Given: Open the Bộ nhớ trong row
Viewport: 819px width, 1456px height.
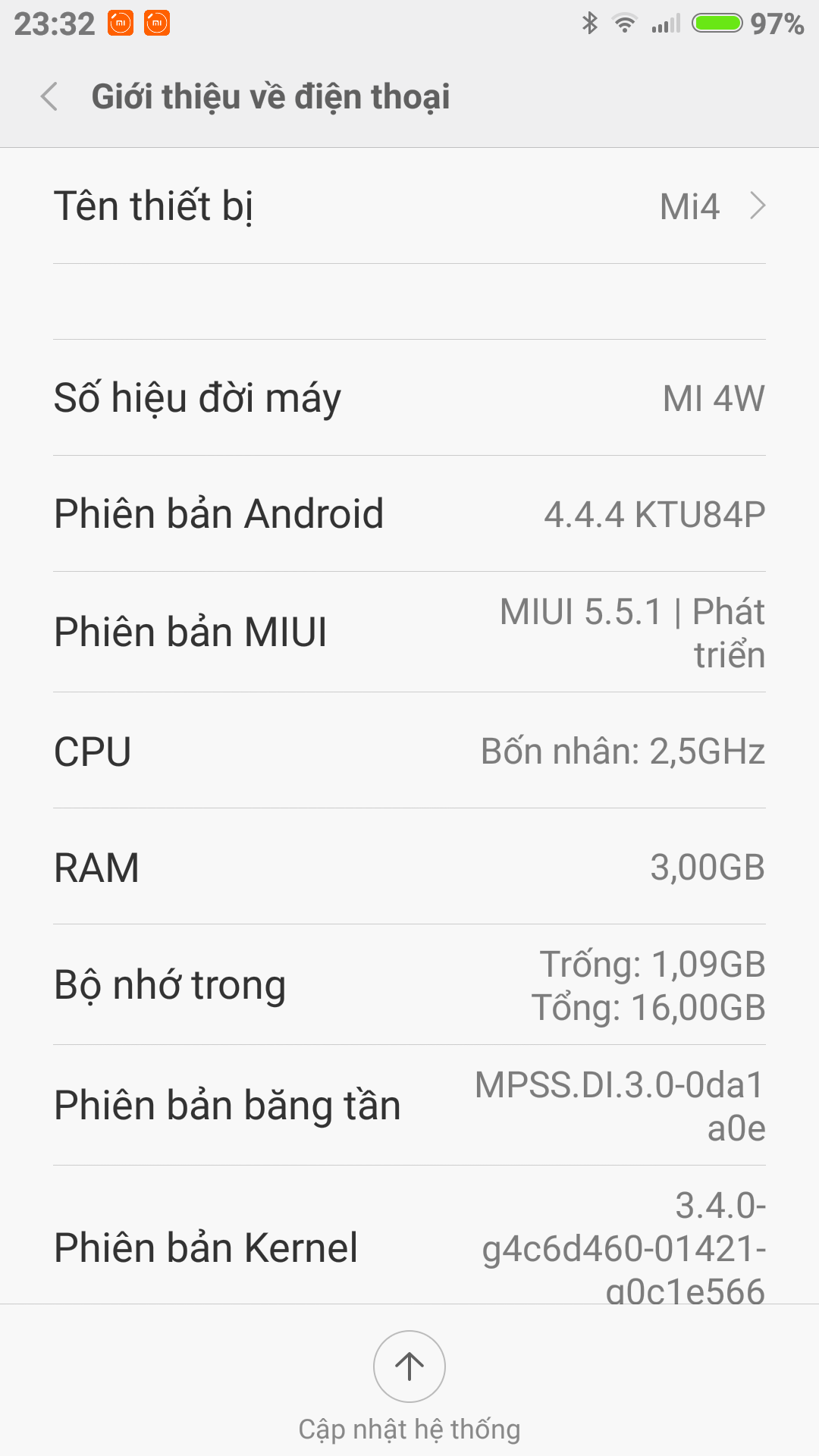Looking at the screenshot, I should pyautogui.click(x=409, y=984).
